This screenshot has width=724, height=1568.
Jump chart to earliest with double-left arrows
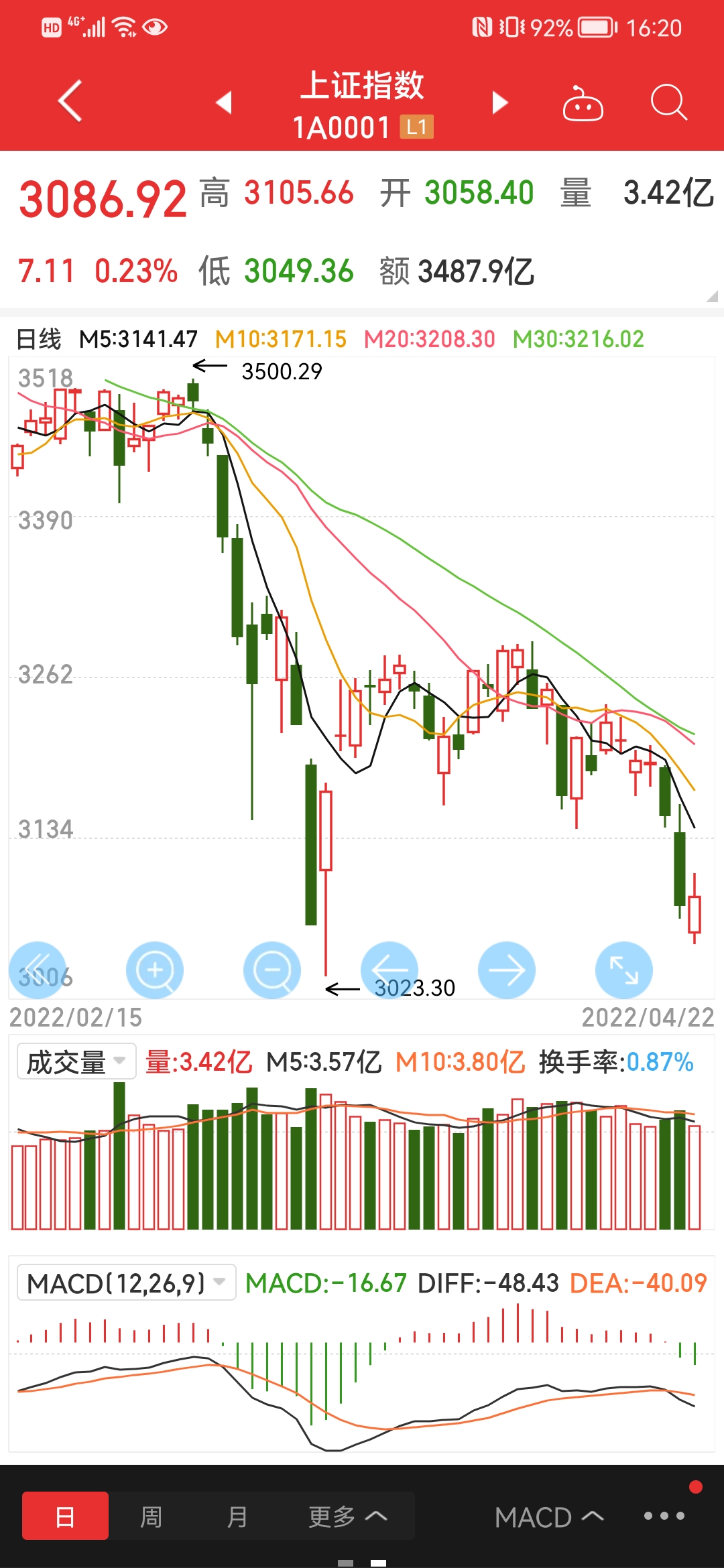point(38,970)
